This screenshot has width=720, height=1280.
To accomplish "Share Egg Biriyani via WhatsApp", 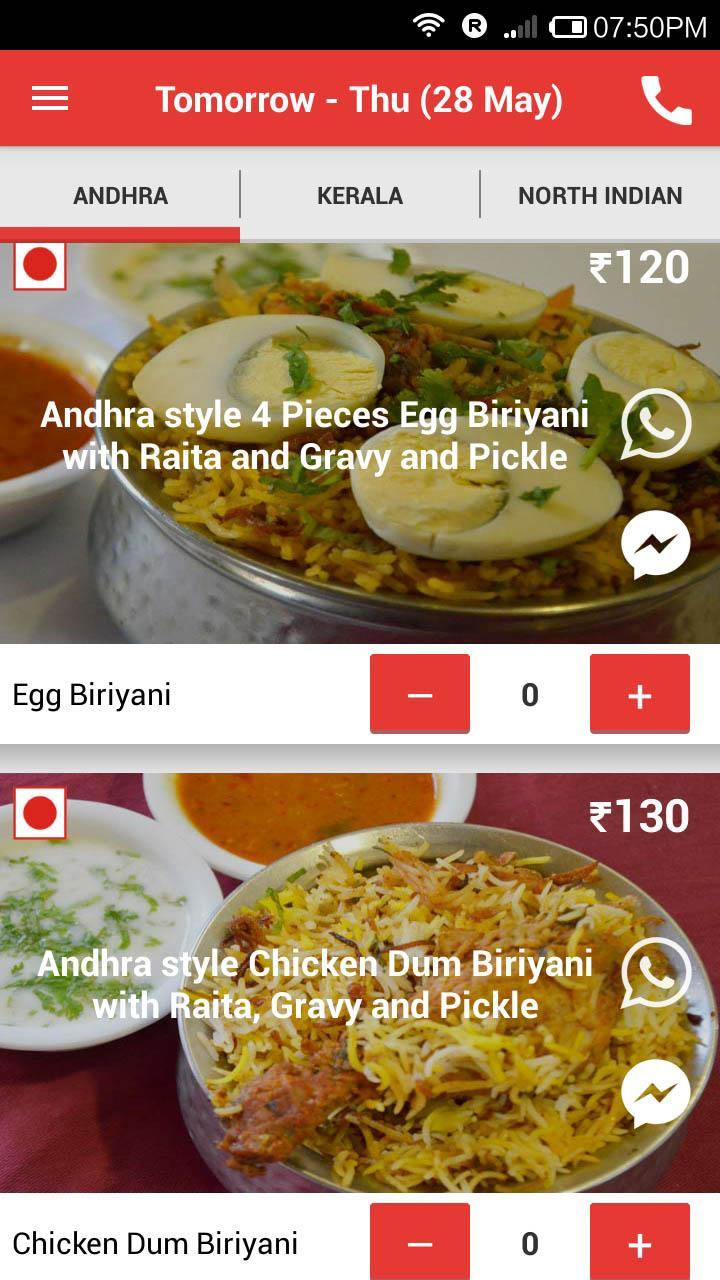I will (x=656, y=424).
